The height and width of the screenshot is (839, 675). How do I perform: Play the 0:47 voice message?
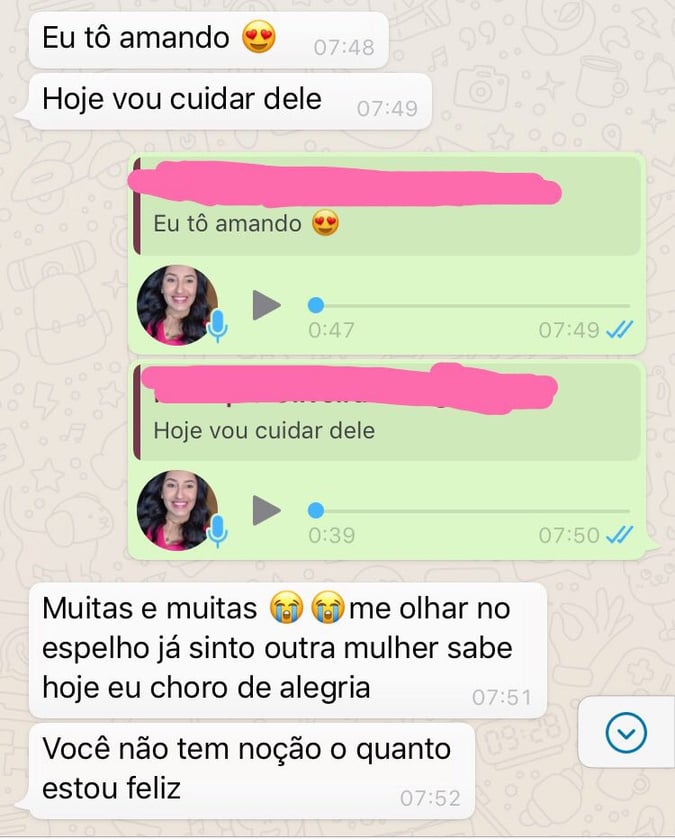pyautogui.click(x=266, y=305)
